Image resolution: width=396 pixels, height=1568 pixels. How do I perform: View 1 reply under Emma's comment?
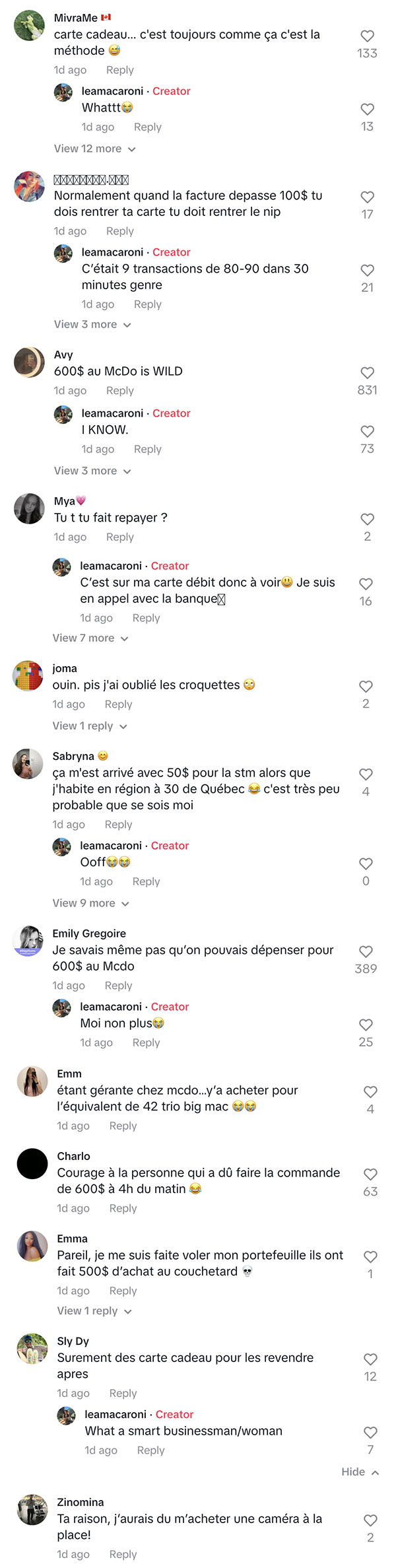point(94,1311)
